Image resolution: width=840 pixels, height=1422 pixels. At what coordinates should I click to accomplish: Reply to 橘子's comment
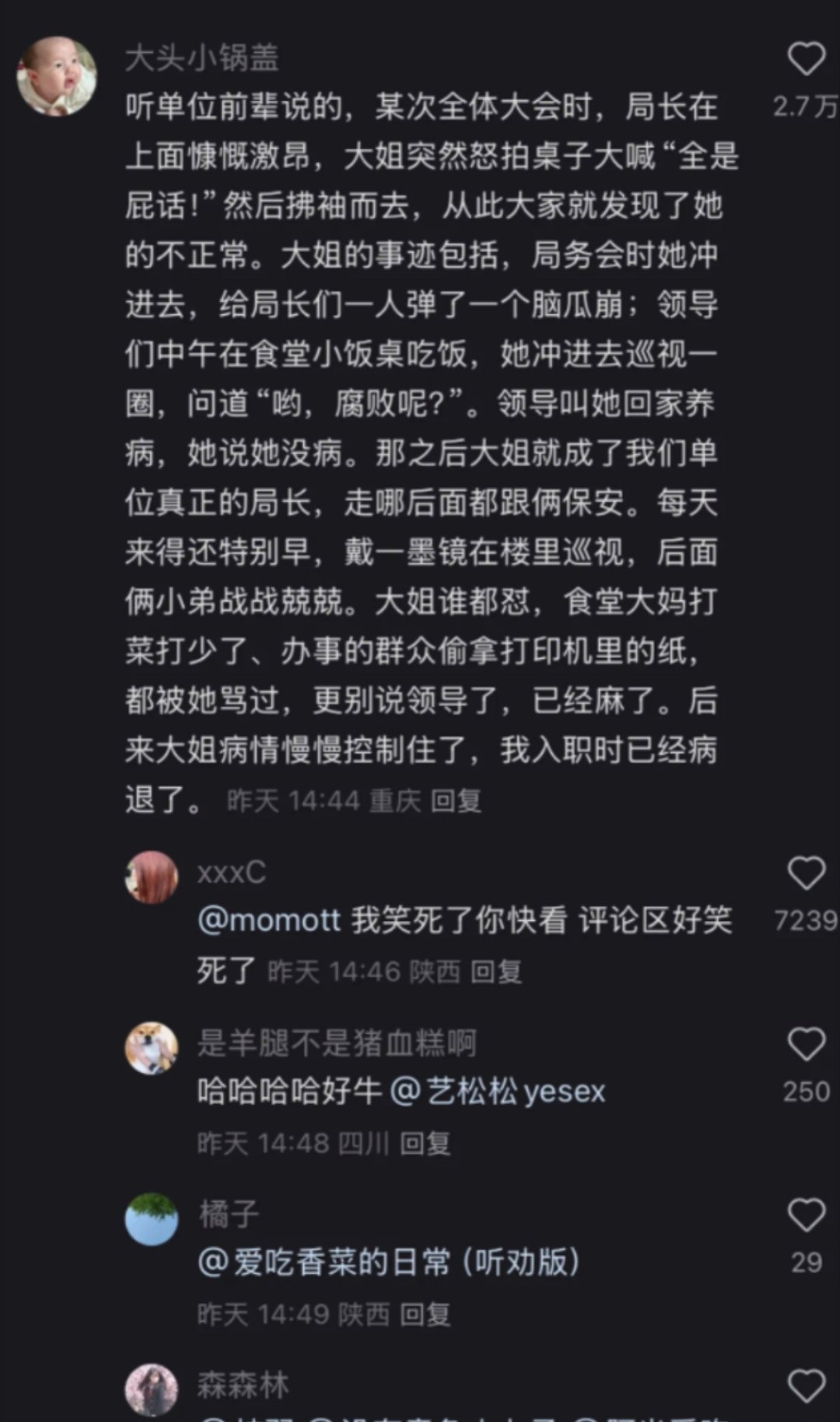point(425,1315)
